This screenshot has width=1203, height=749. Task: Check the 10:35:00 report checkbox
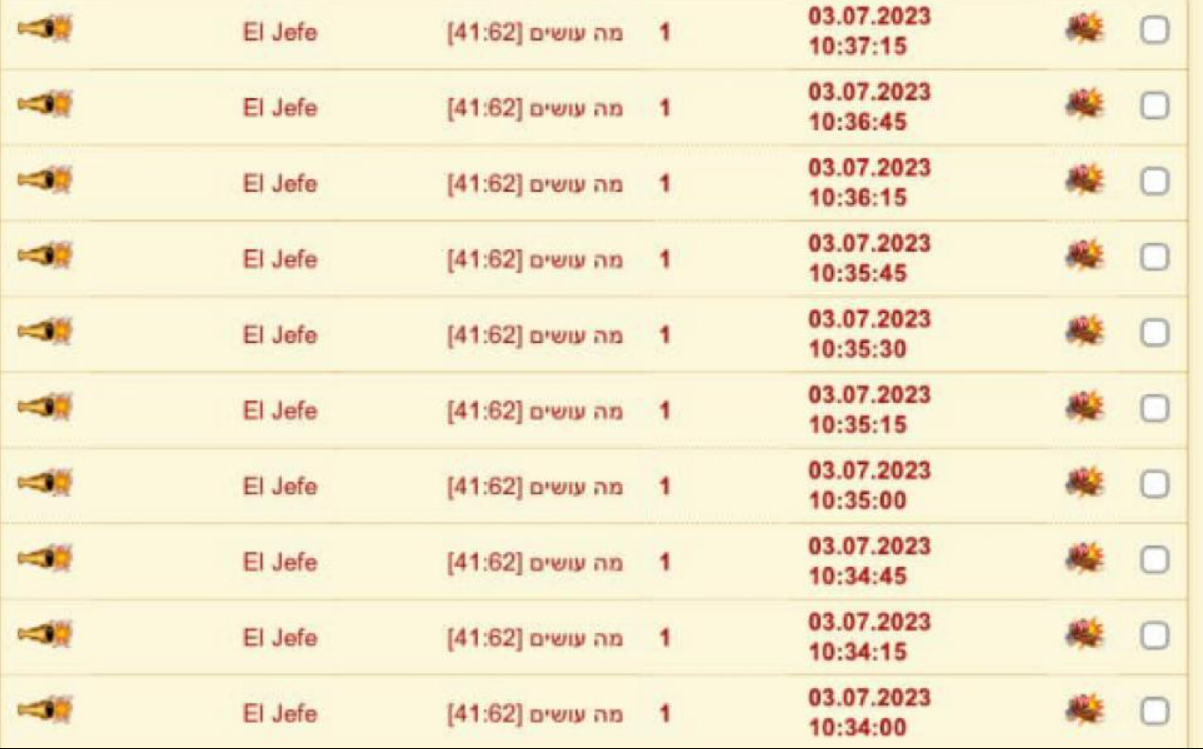click(1154, 485)
